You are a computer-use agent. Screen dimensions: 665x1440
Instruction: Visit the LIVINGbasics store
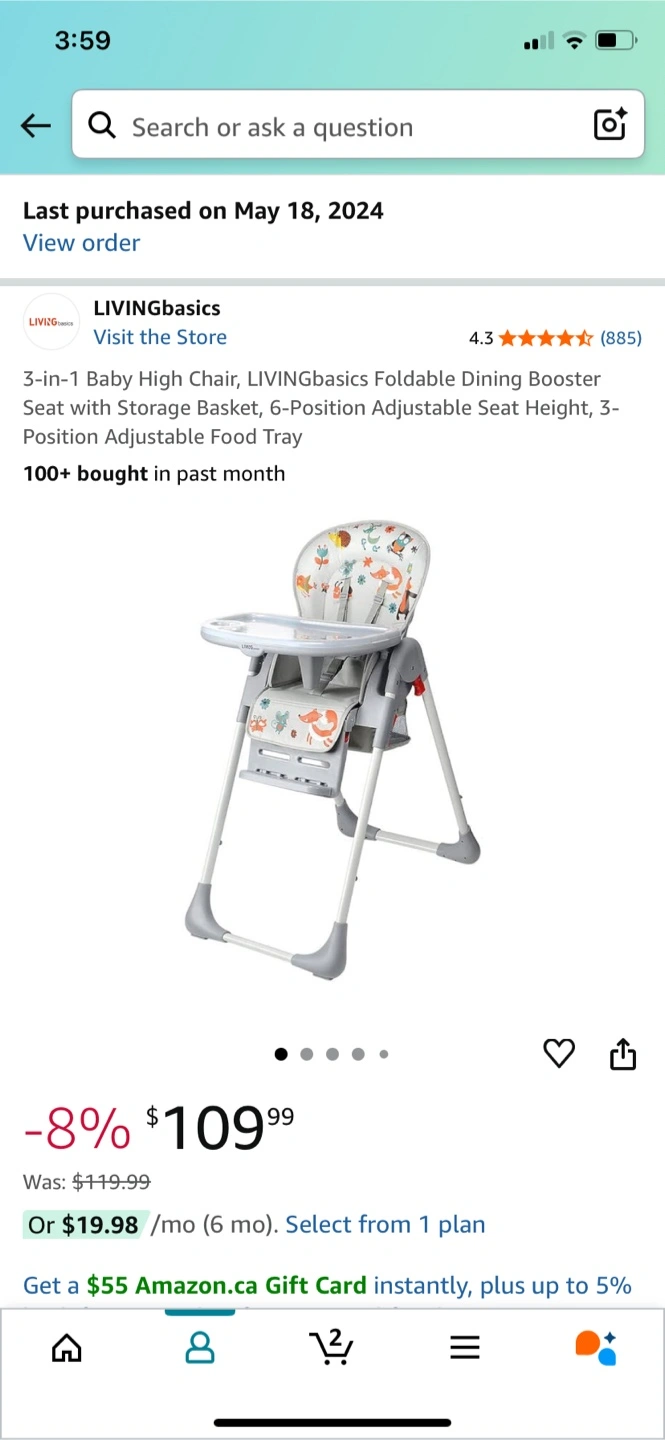click(160, 337)
